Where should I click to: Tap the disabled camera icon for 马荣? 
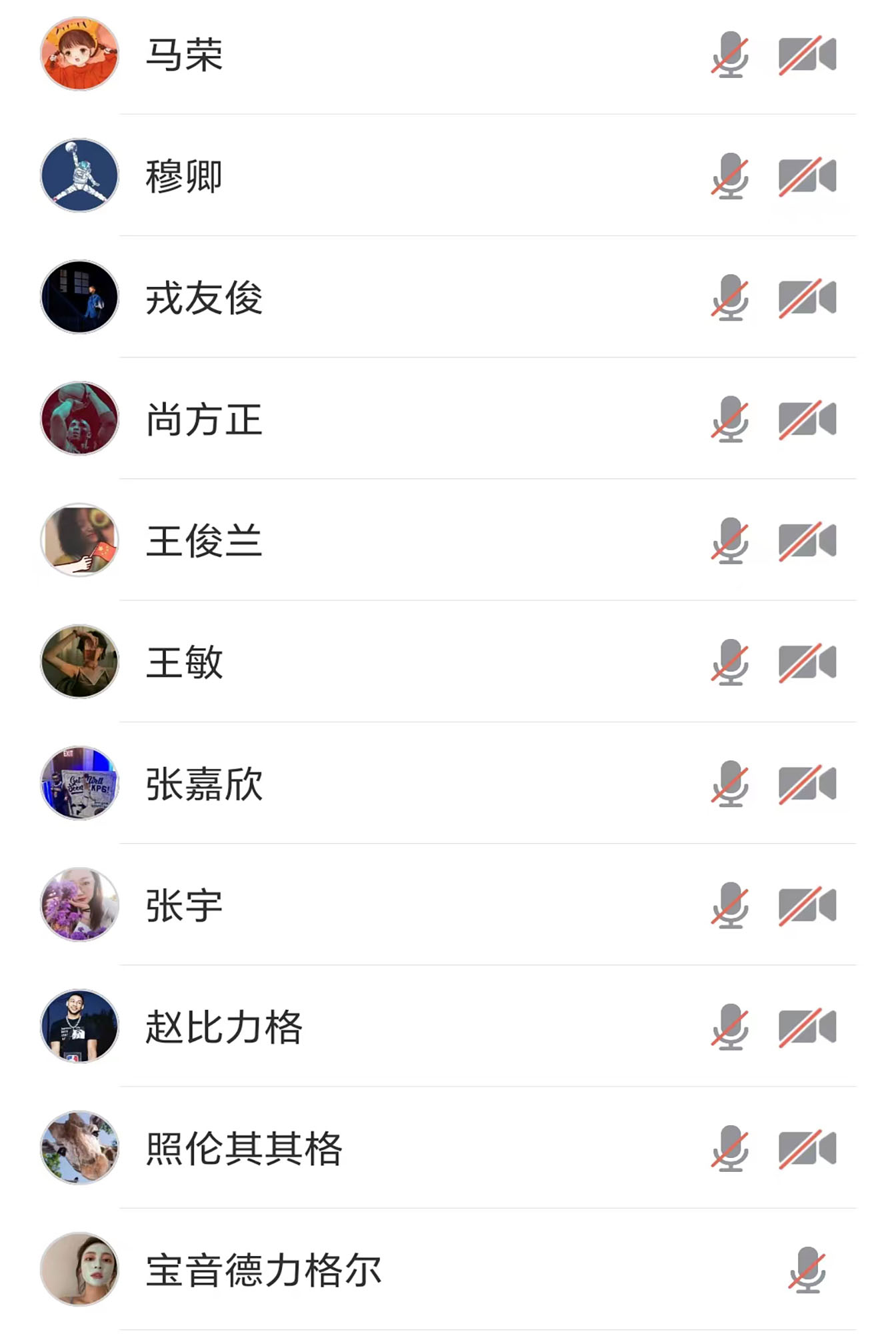[807, 55]
